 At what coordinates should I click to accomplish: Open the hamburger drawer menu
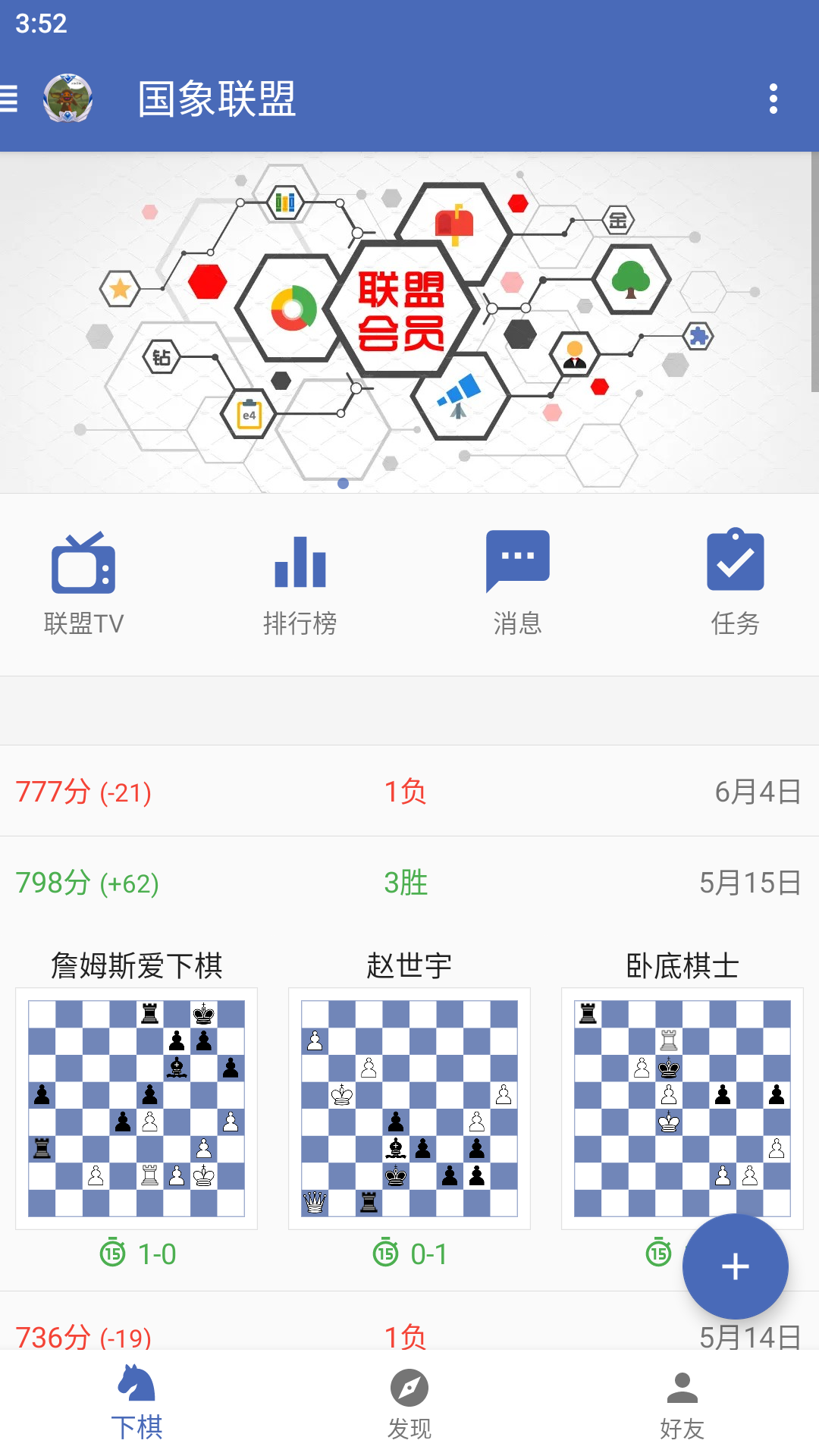pyautogui.click(x=9, y=99)
